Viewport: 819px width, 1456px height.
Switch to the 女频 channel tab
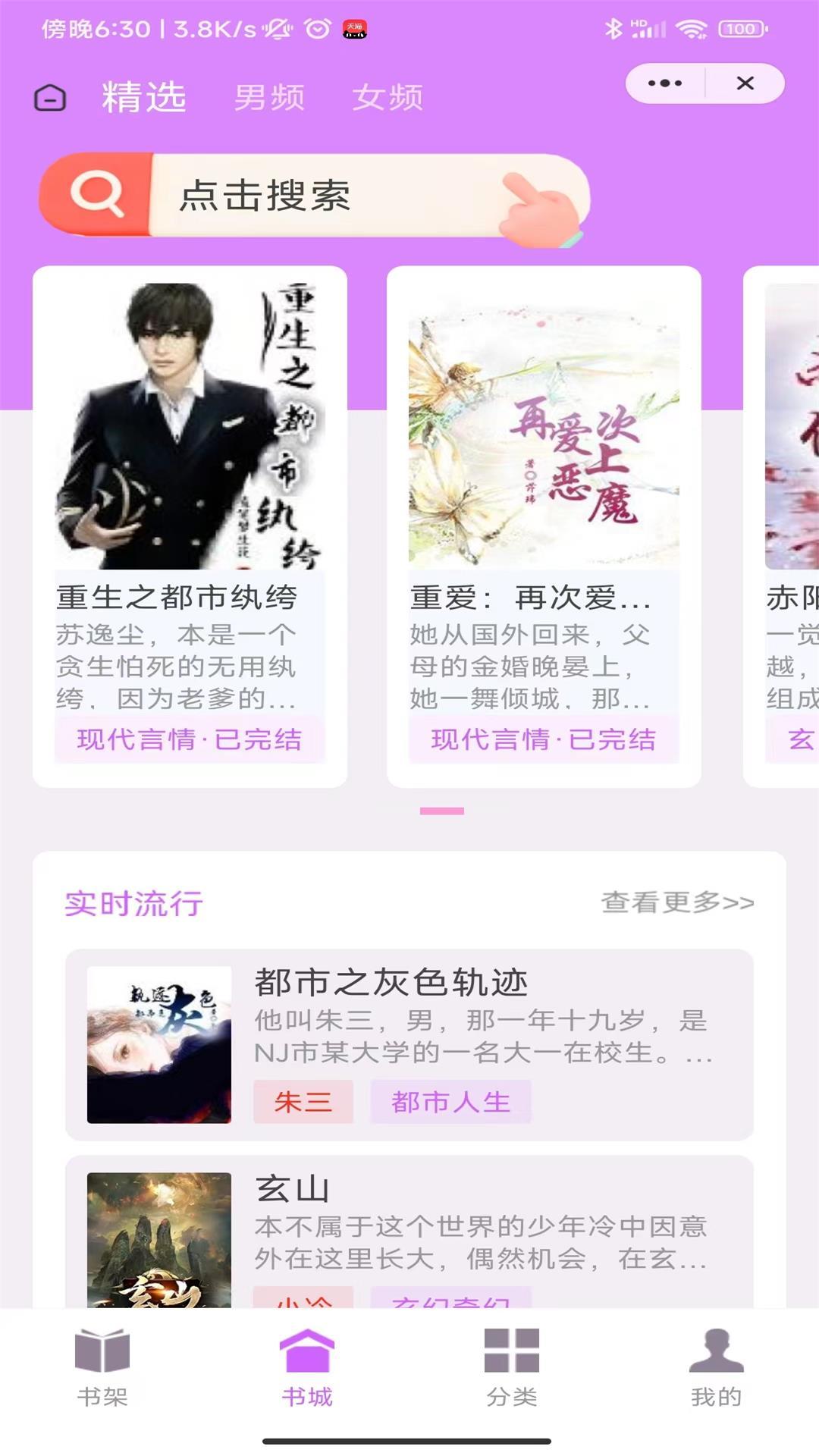tap(388, 97)
